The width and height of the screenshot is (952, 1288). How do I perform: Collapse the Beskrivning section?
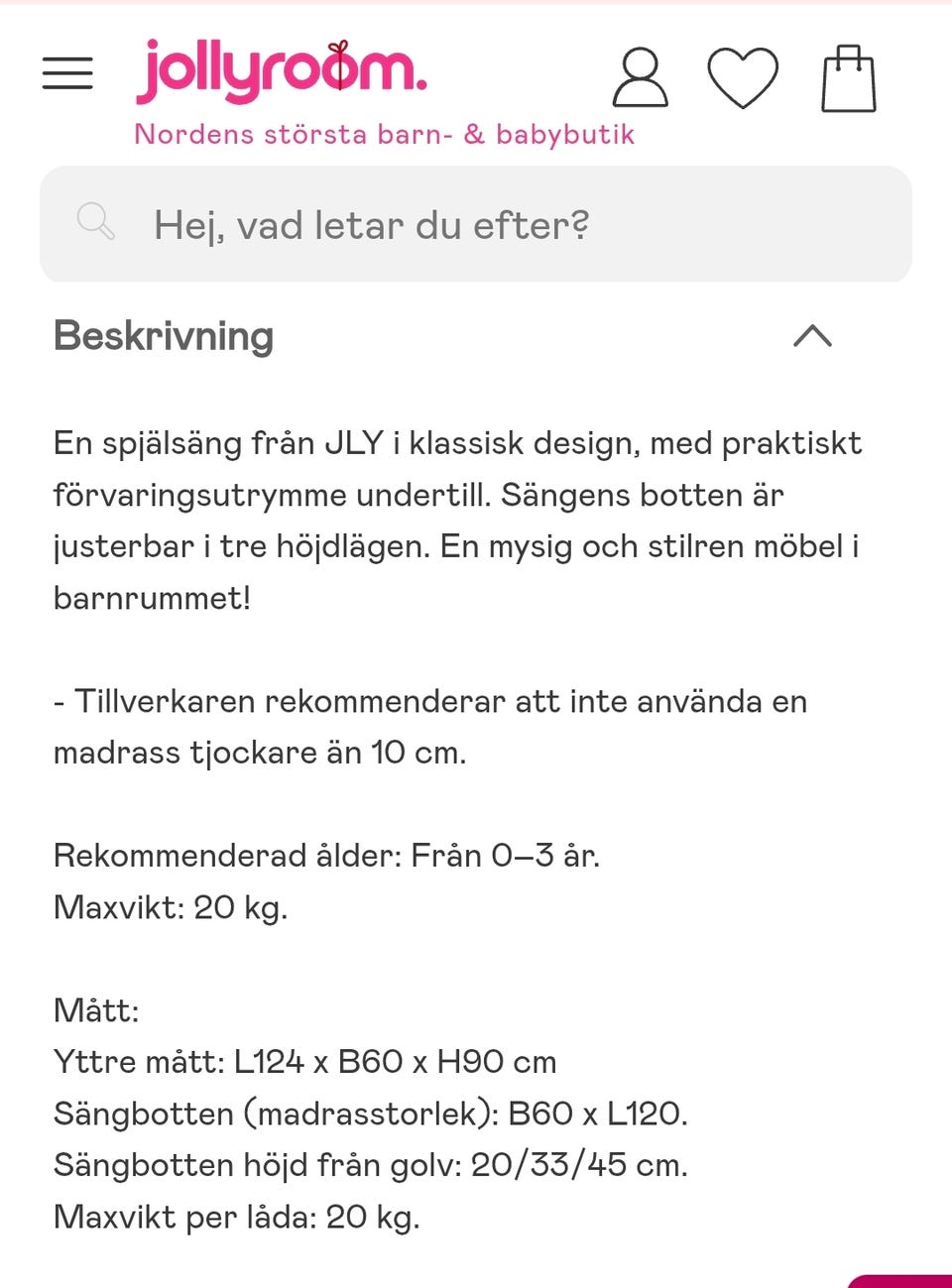coord(812,336)
